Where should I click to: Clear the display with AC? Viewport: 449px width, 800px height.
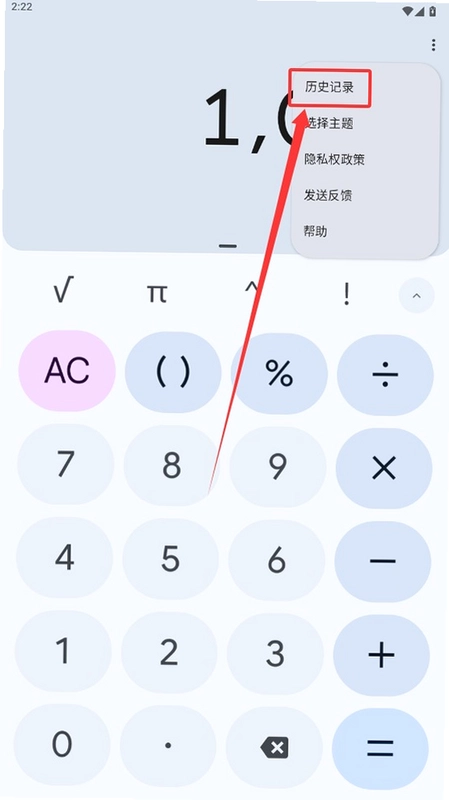pos(67,371)
